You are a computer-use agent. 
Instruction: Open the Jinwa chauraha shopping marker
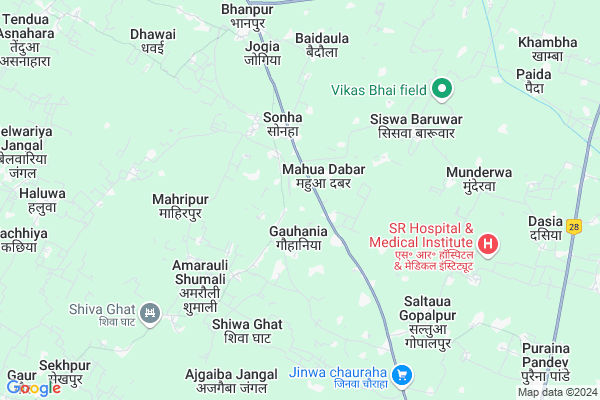(401, 375)
